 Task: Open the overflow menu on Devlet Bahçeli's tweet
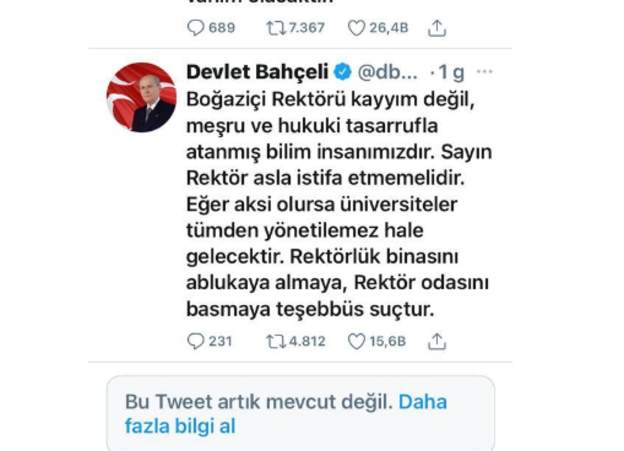(x=485, y=73)
